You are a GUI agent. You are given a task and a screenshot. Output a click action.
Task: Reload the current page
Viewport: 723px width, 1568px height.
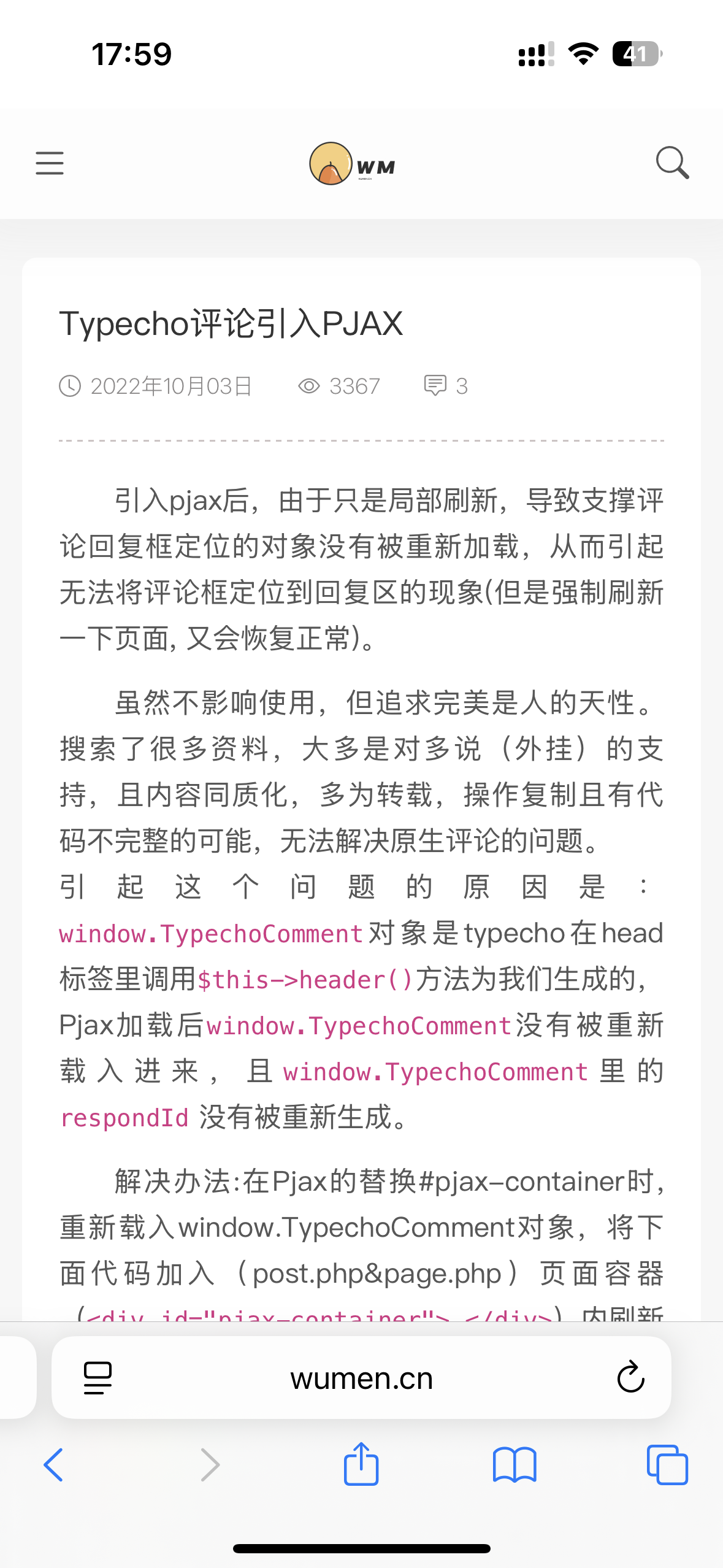coord(630,1378)
